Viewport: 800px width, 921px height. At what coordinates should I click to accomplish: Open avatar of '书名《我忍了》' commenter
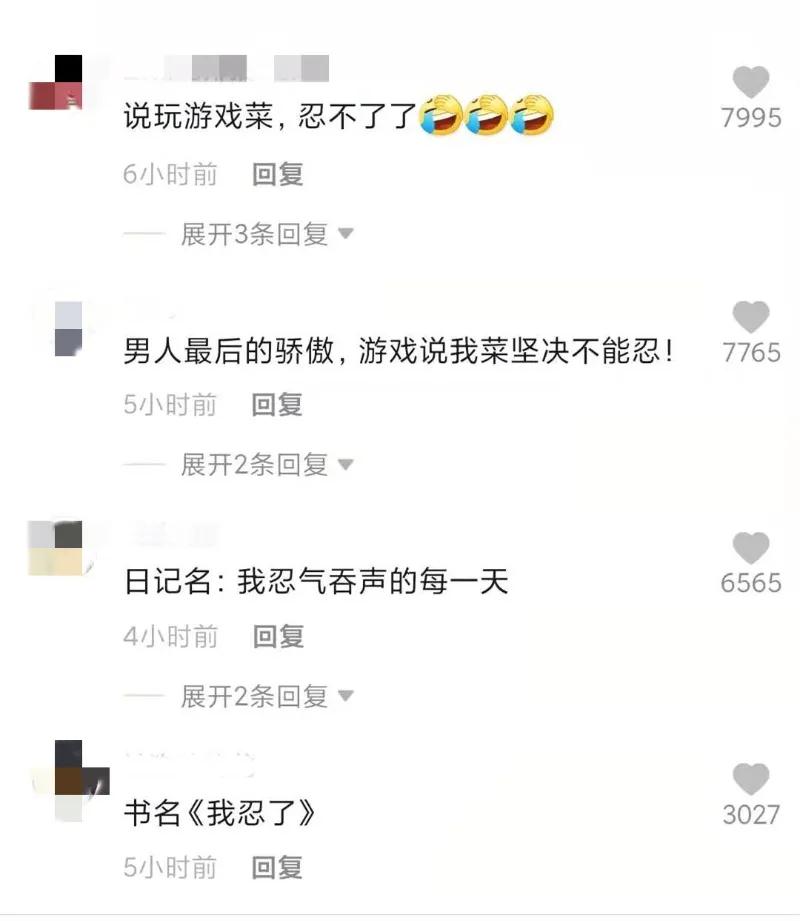click(x=67, y=780)
